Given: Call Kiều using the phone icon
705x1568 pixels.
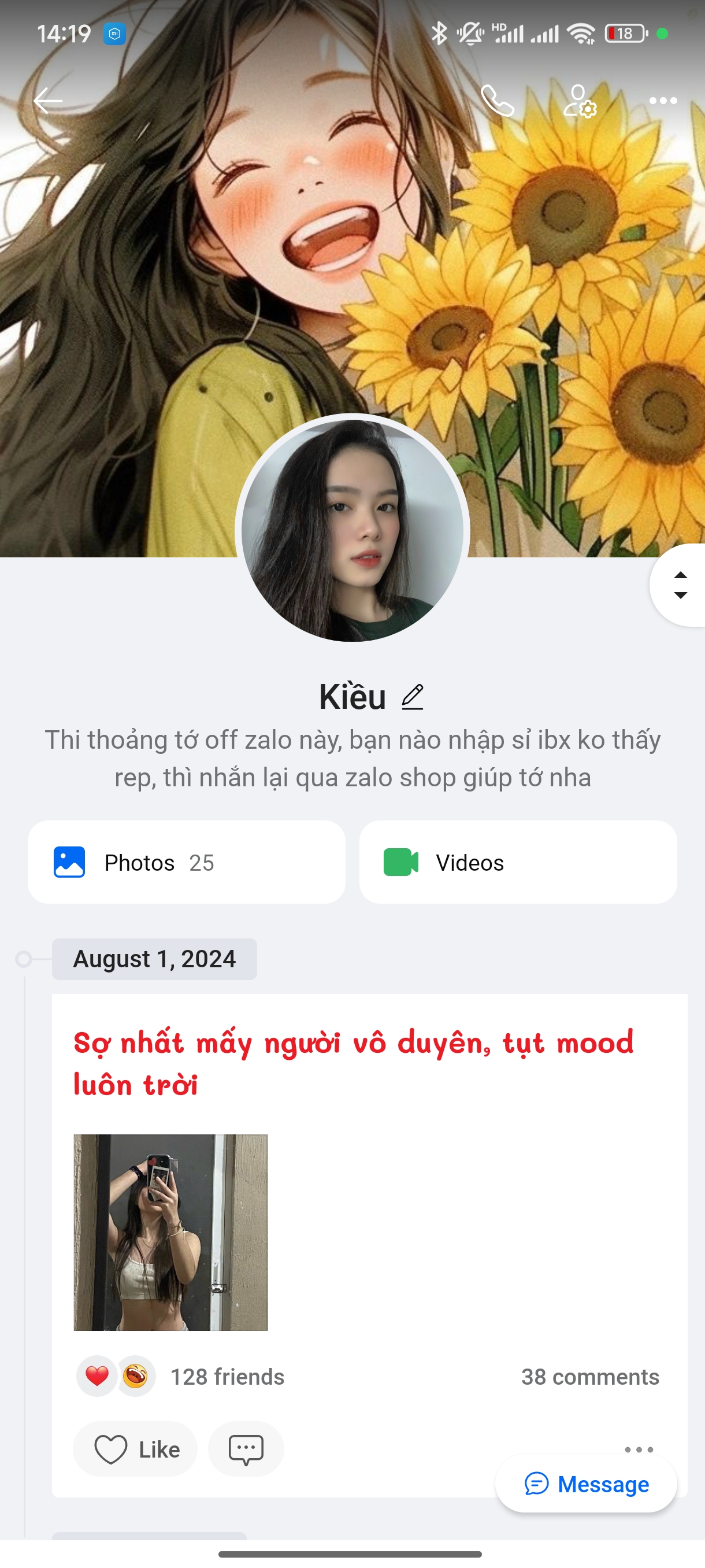Looking at the screenshot, I should coord(497,101).
